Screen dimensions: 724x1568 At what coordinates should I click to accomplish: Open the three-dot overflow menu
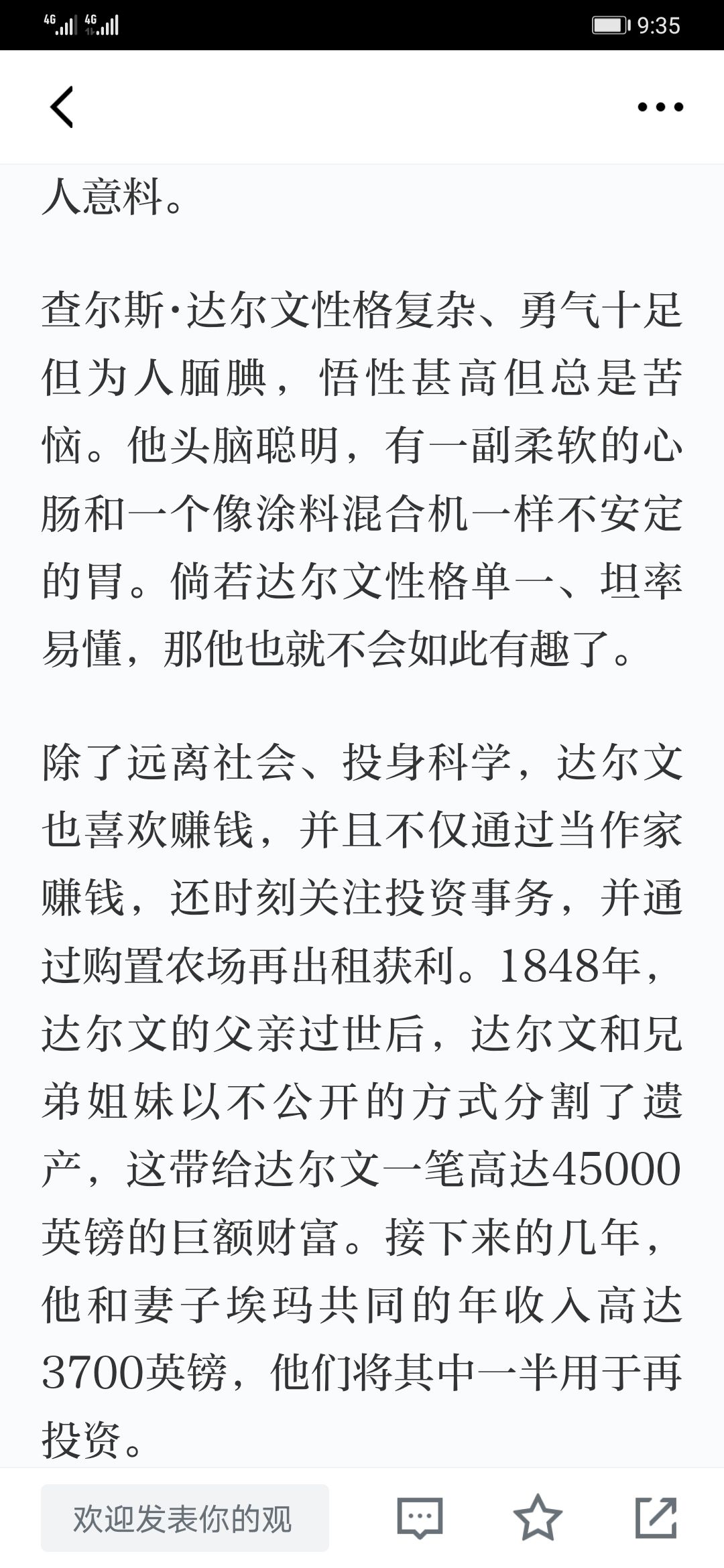(660, 107)
